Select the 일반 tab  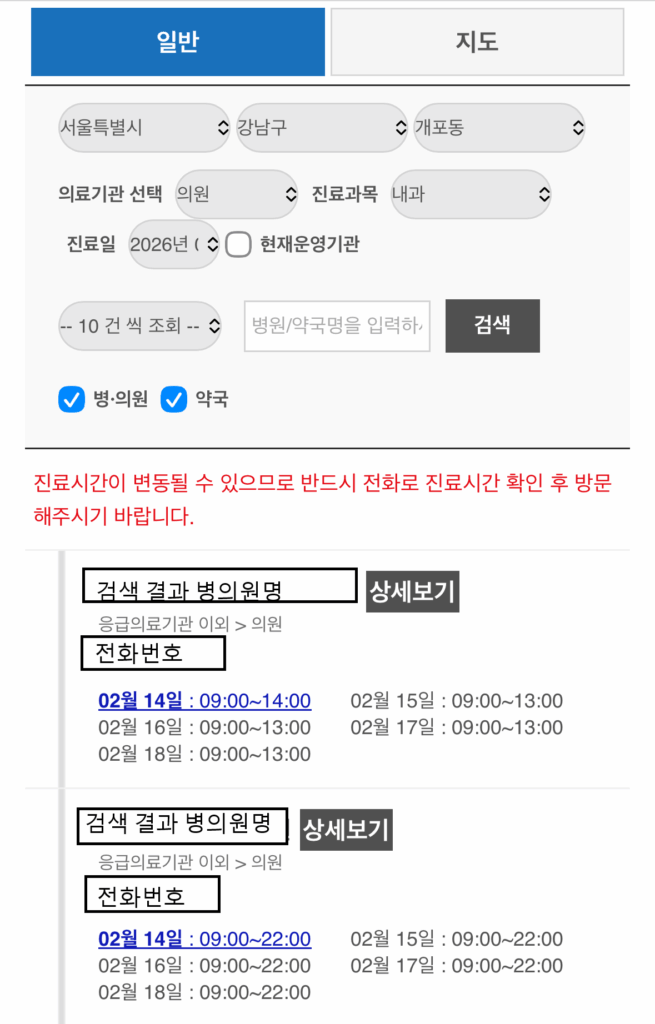(x=178, y=42)
